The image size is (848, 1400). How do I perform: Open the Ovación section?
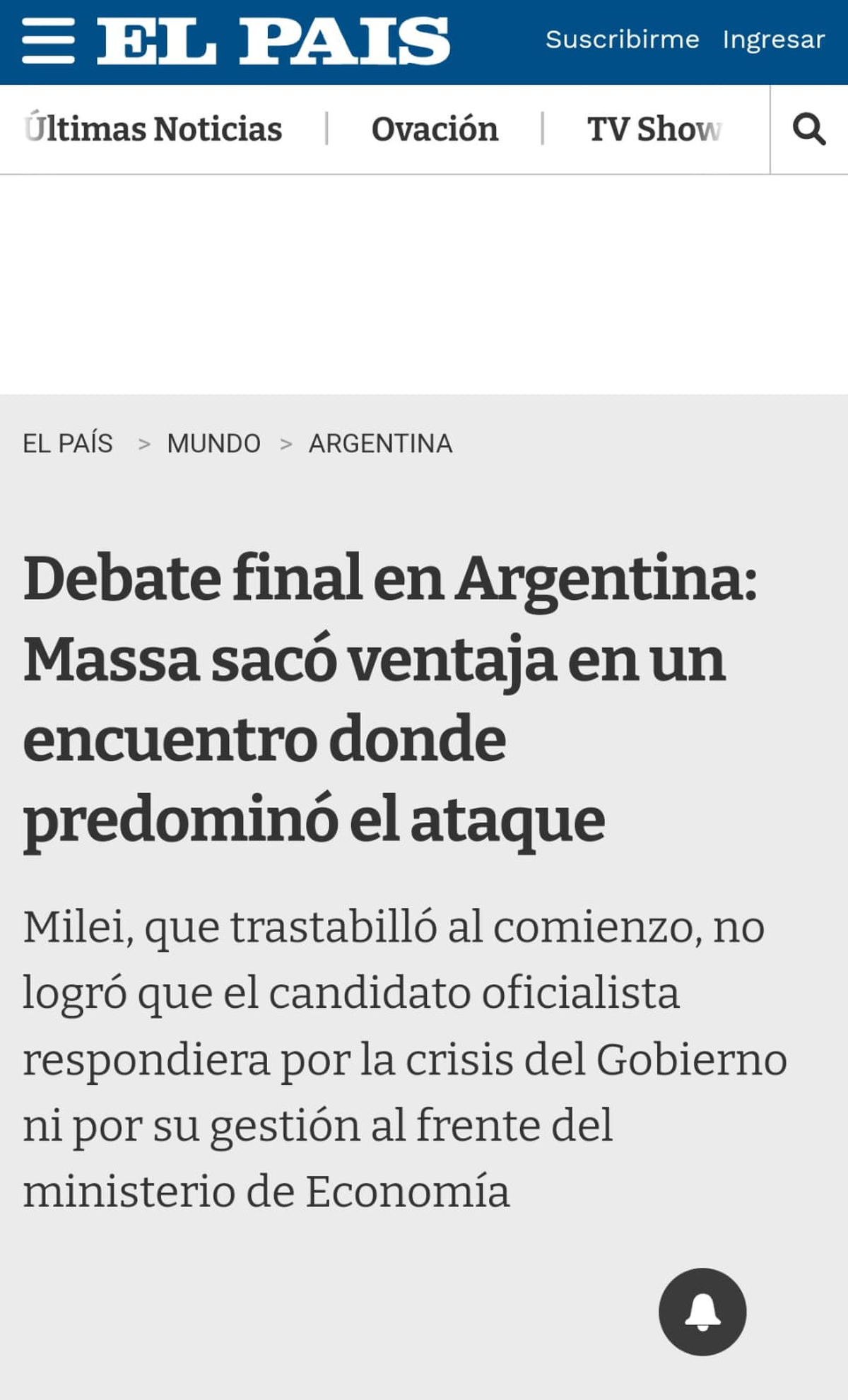435,129
